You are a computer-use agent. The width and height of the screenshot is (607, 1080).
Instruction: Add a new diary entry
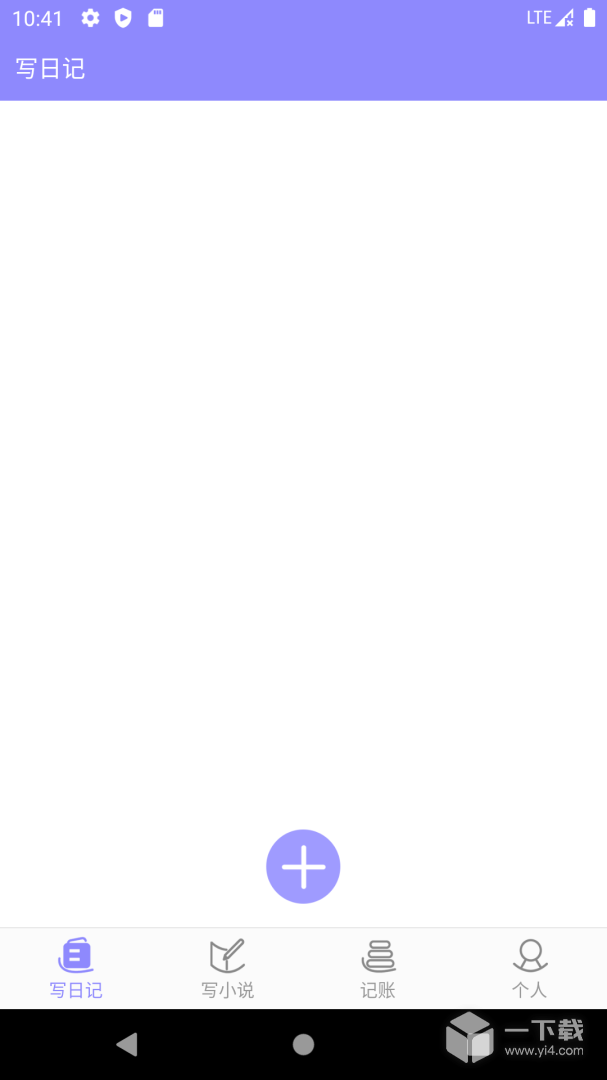coord(303,866)
